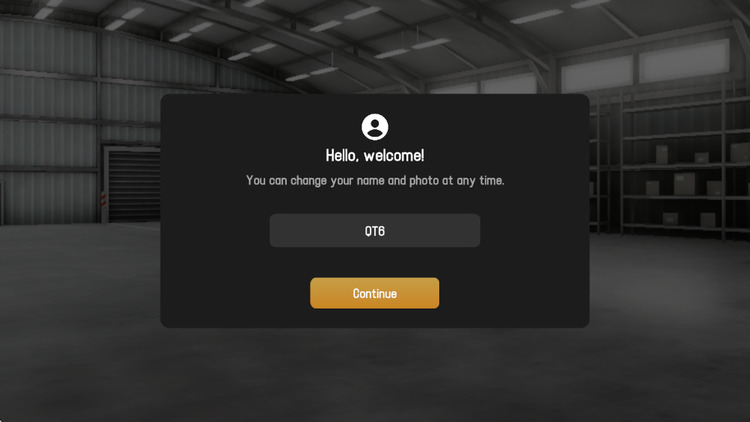The image size is (750, 422).
Task: Change the profile photo avatar
Action: 375,127
